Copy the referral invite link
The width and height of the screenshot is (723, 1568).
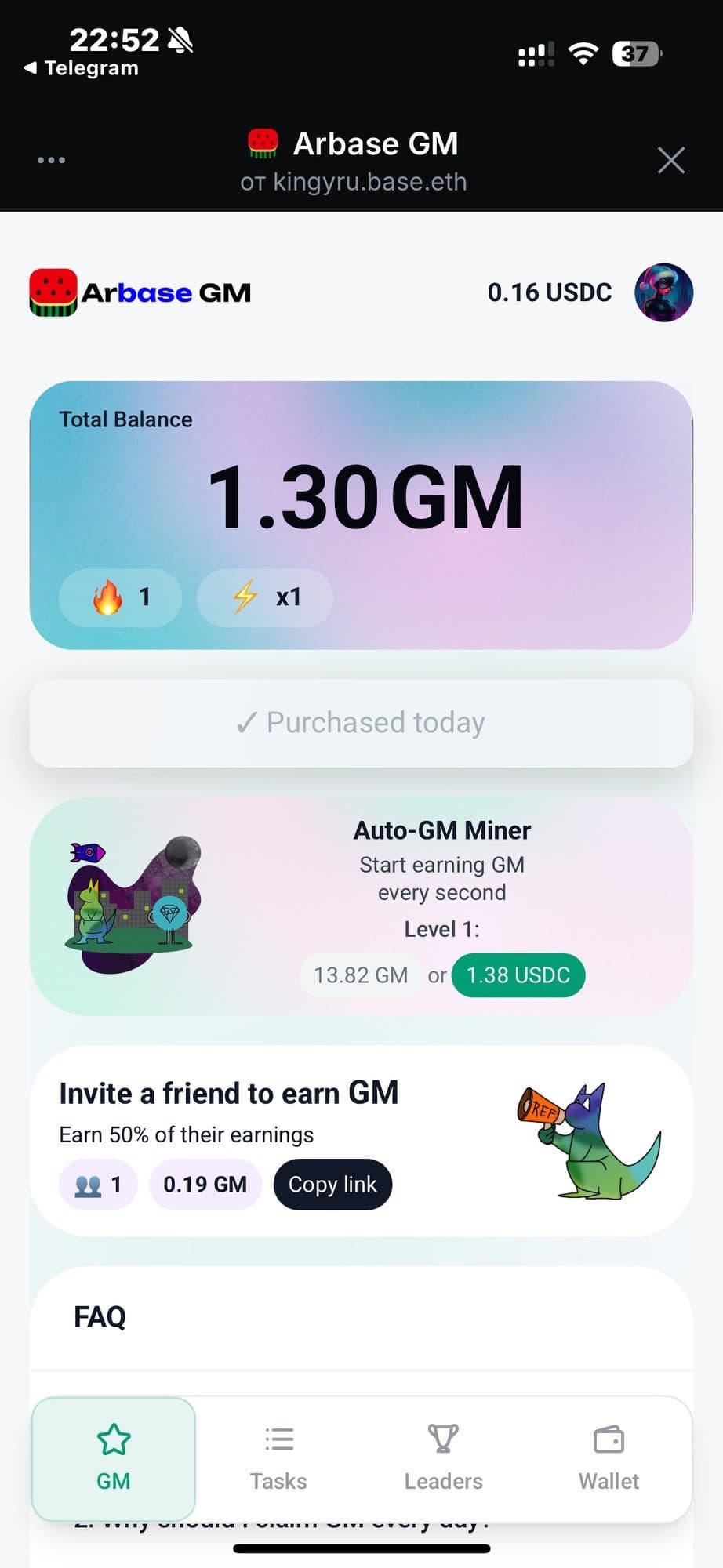click(x=332, y=1184)
